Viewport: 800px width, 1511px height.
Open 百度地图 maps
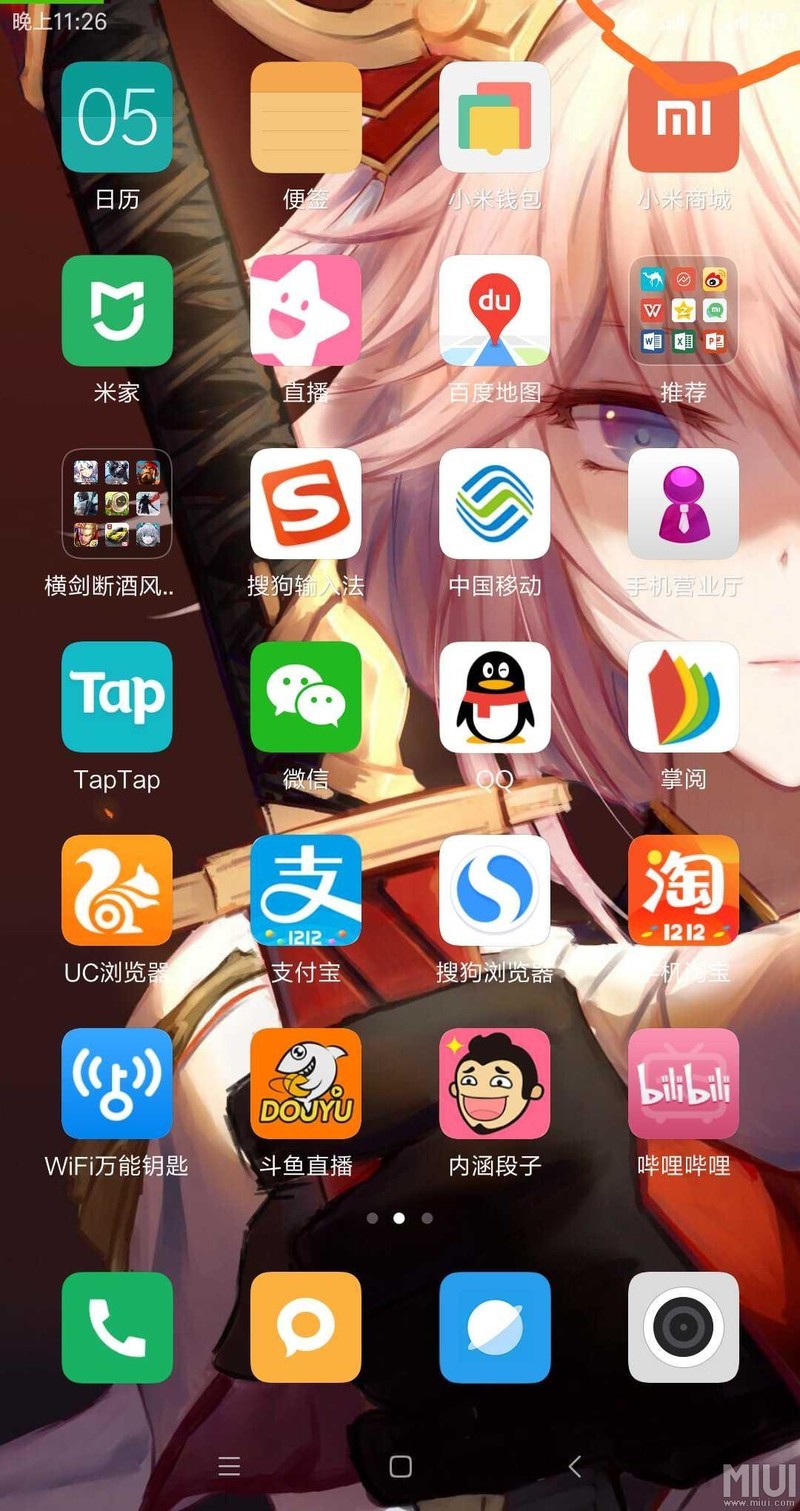494,310
